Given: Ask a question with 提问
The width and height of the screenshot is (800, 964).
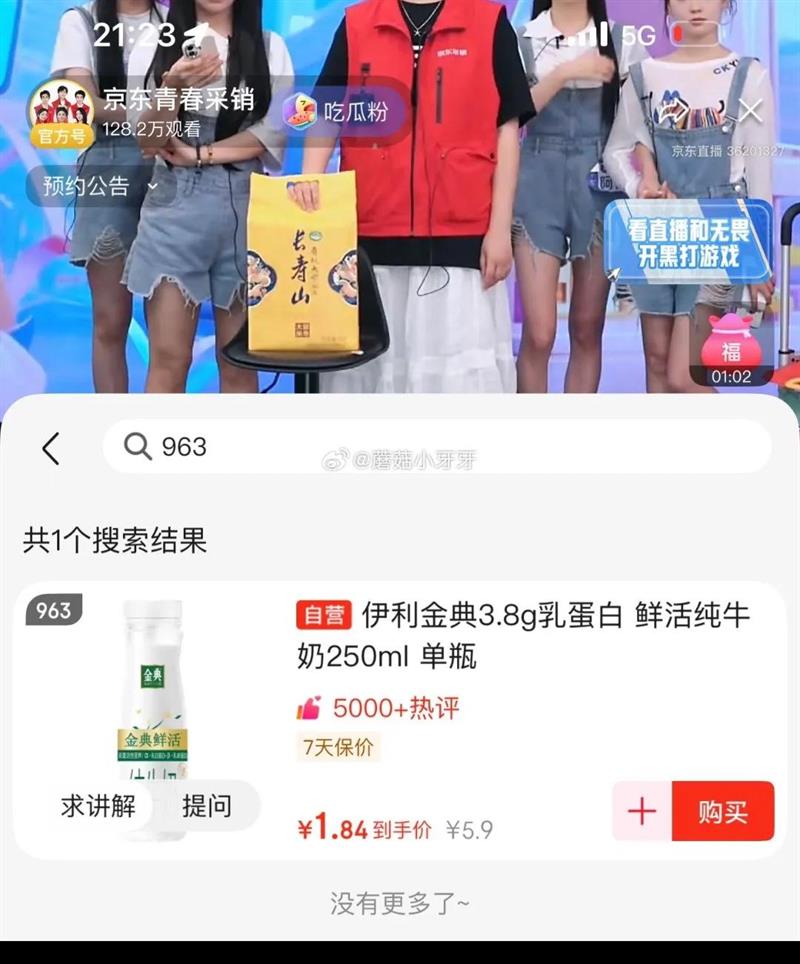Looking at the screenshot, I should tap(207, 805).
